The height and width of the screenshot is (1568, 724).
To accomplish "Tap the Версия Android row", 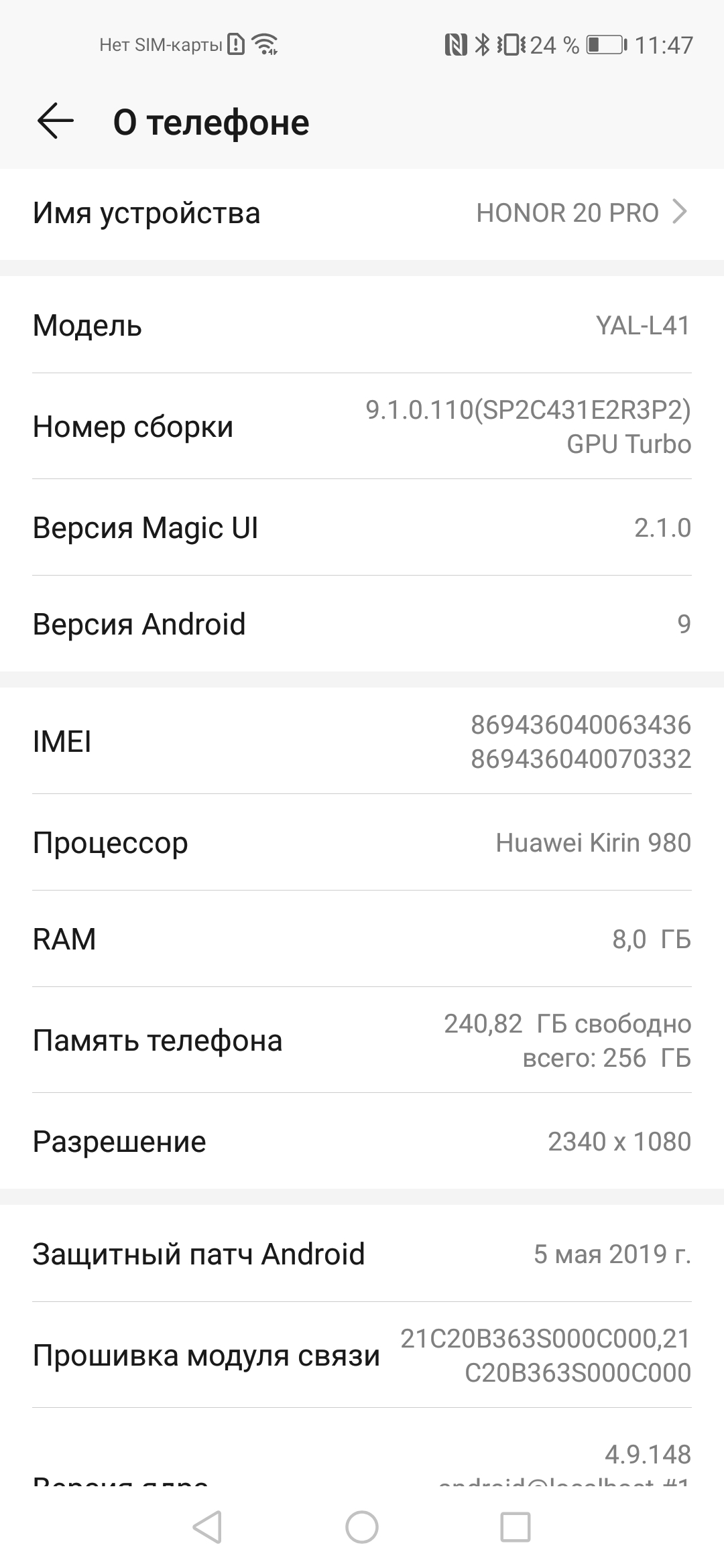I will tap(362, 624).
